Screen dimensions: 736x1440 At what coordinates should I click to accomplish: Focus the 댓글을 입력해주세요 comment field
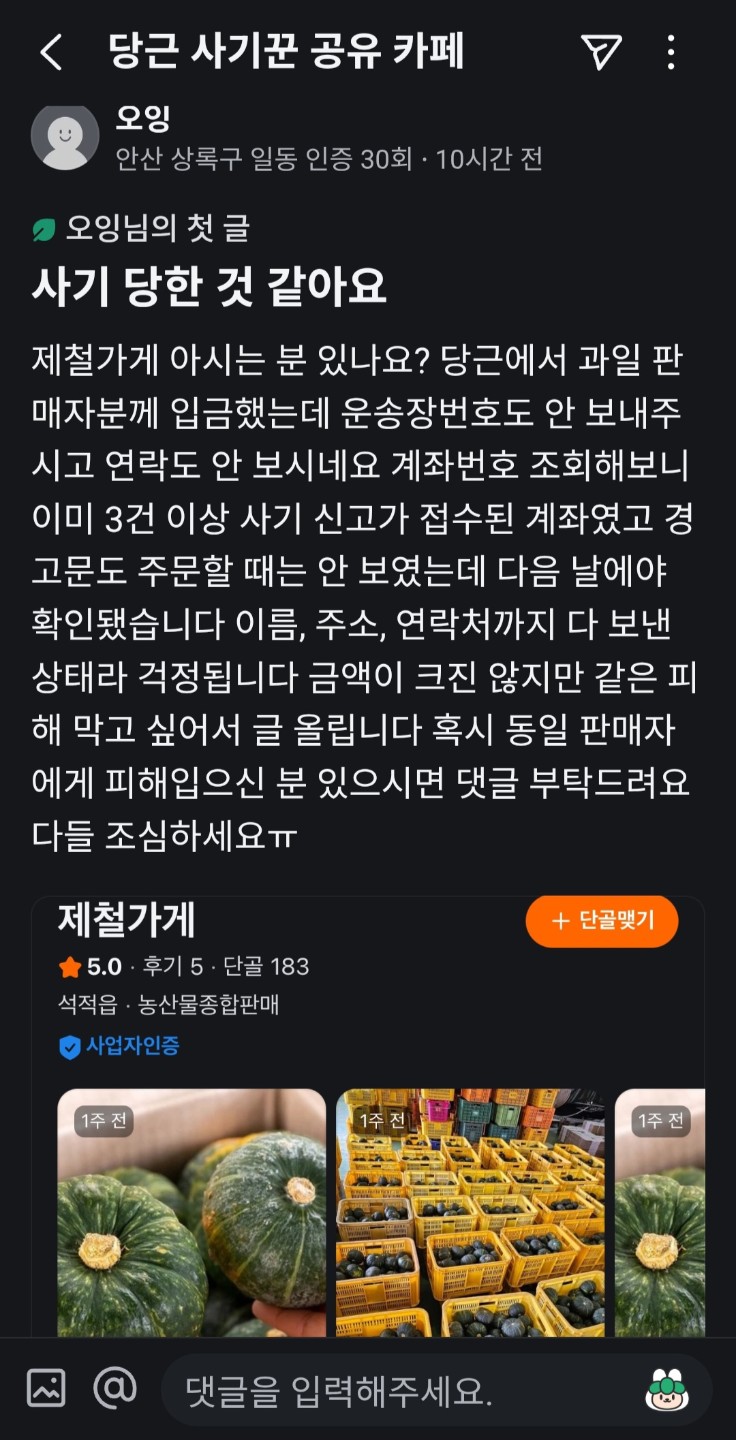coord(400,1390)
